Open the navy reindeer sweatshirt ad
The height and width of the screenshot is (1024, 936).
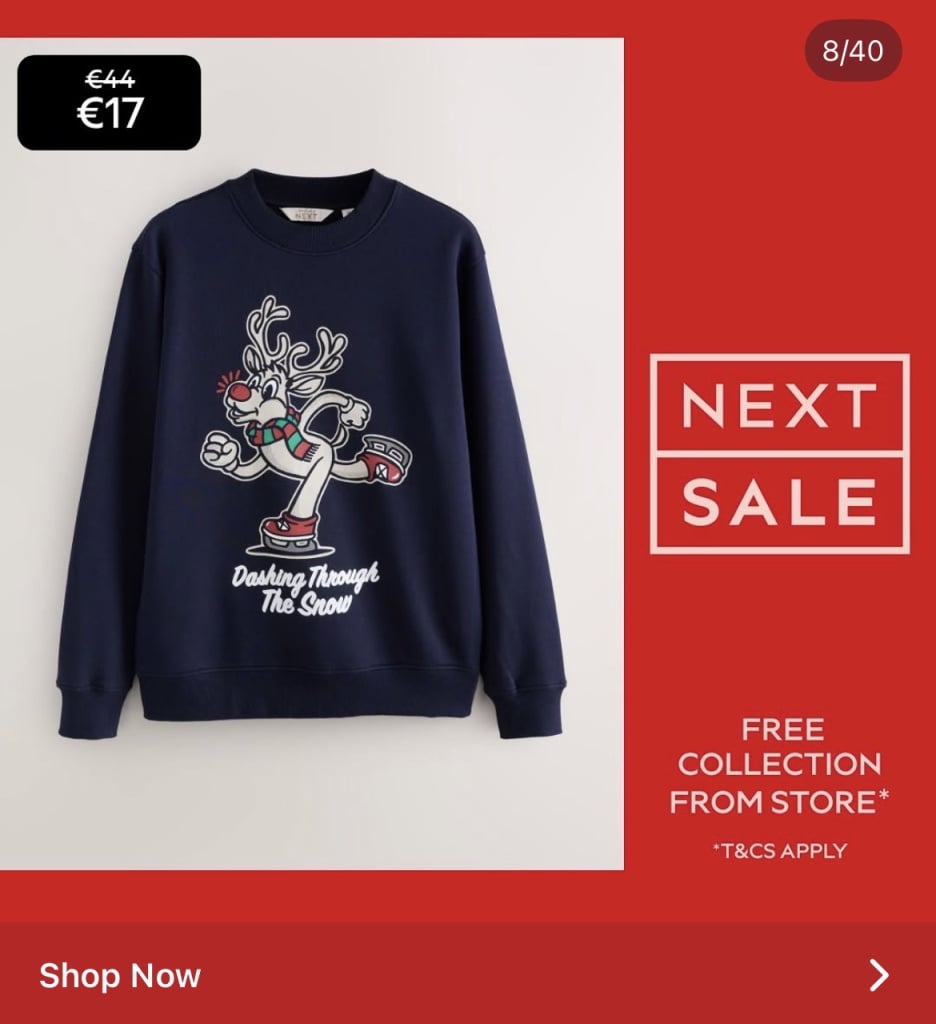click(x=311, y=455)
